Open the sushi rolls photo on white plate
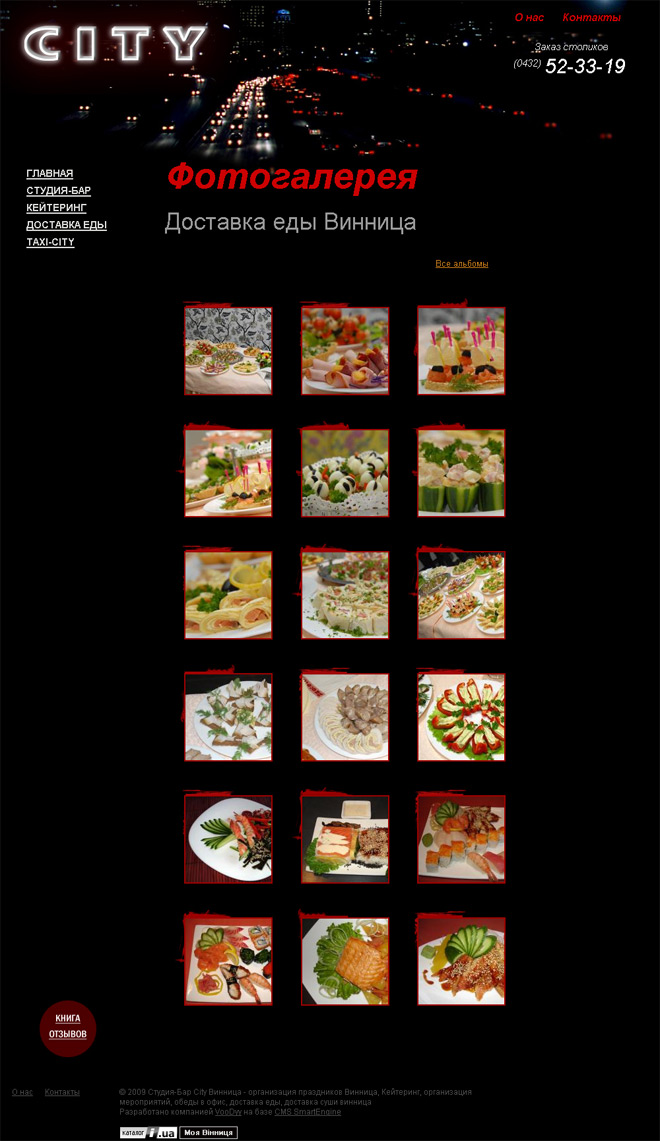This screenshot has height=1141, width=660. 461,839
